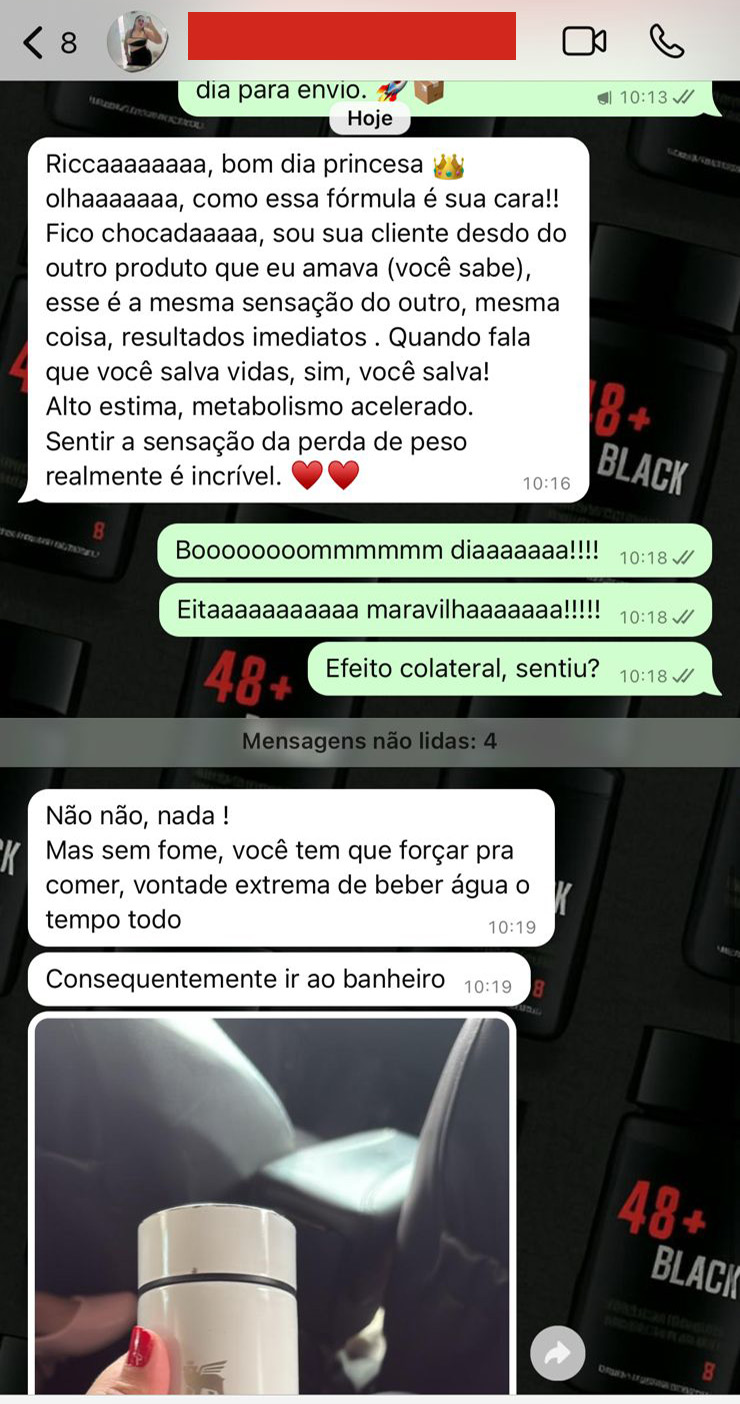
Task: Open the contact info from the header name
Action: (x=351, y=37)
